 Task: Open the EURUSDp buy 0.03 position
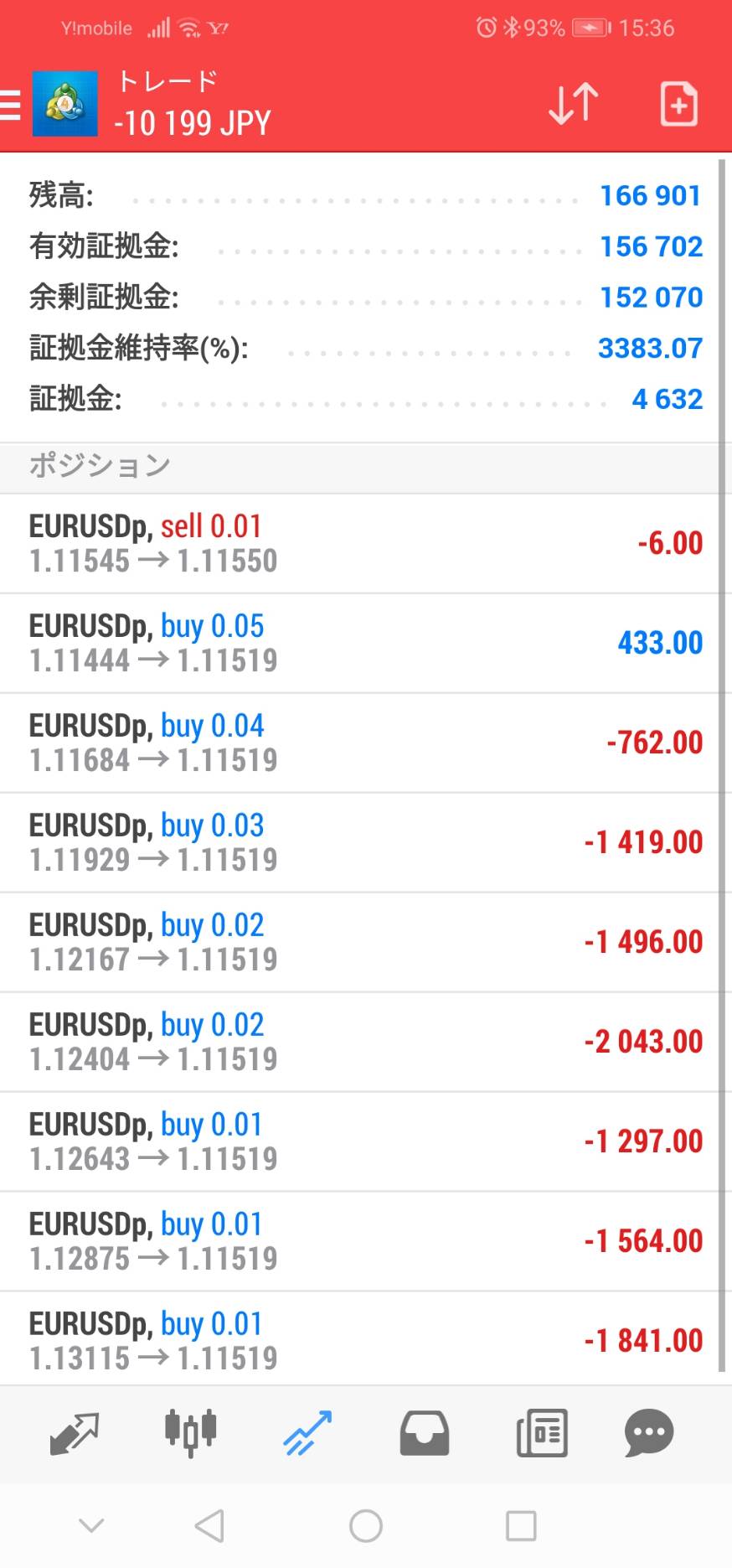point(359,842)
